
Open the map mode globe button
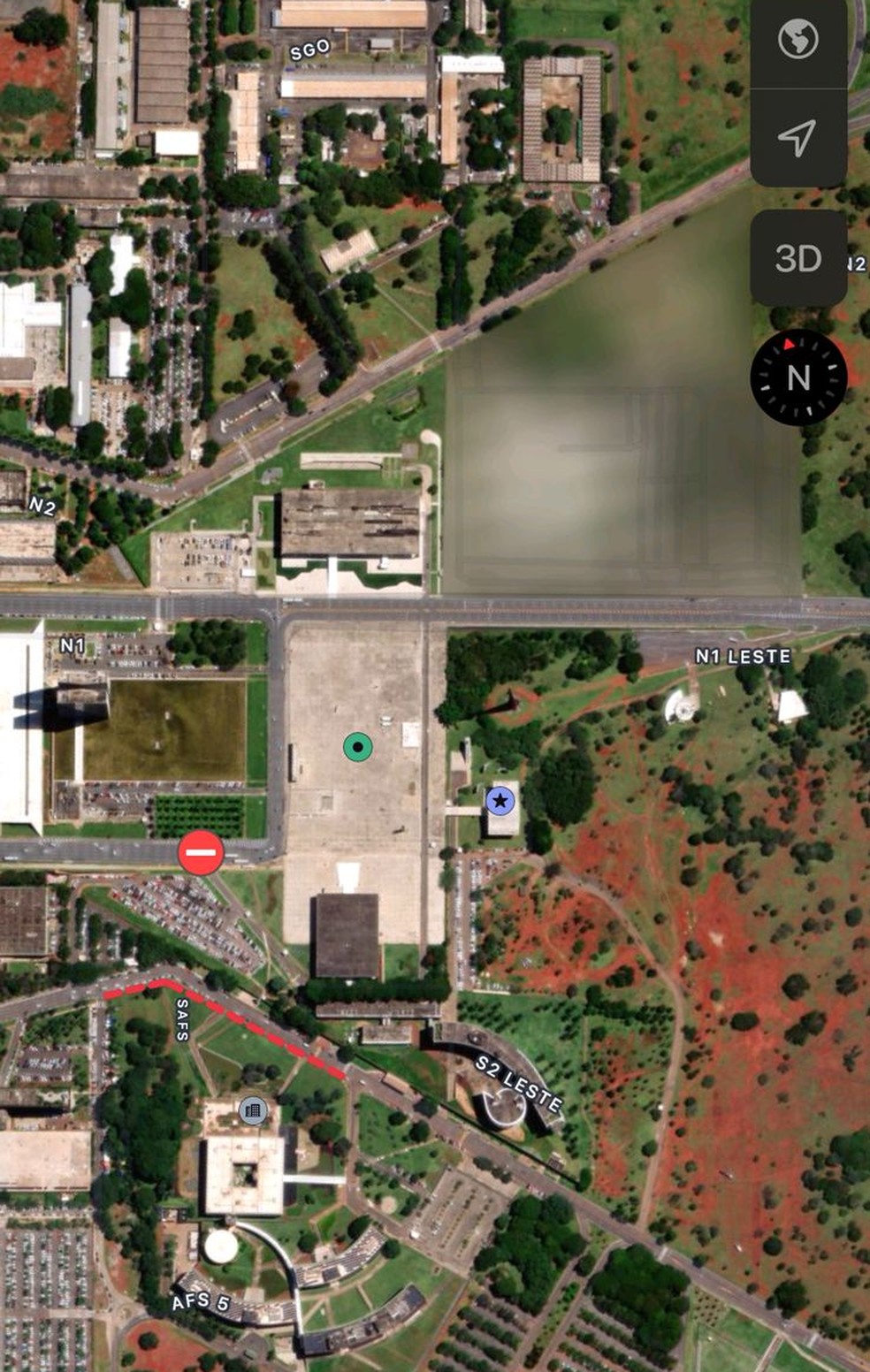[797, 40]
